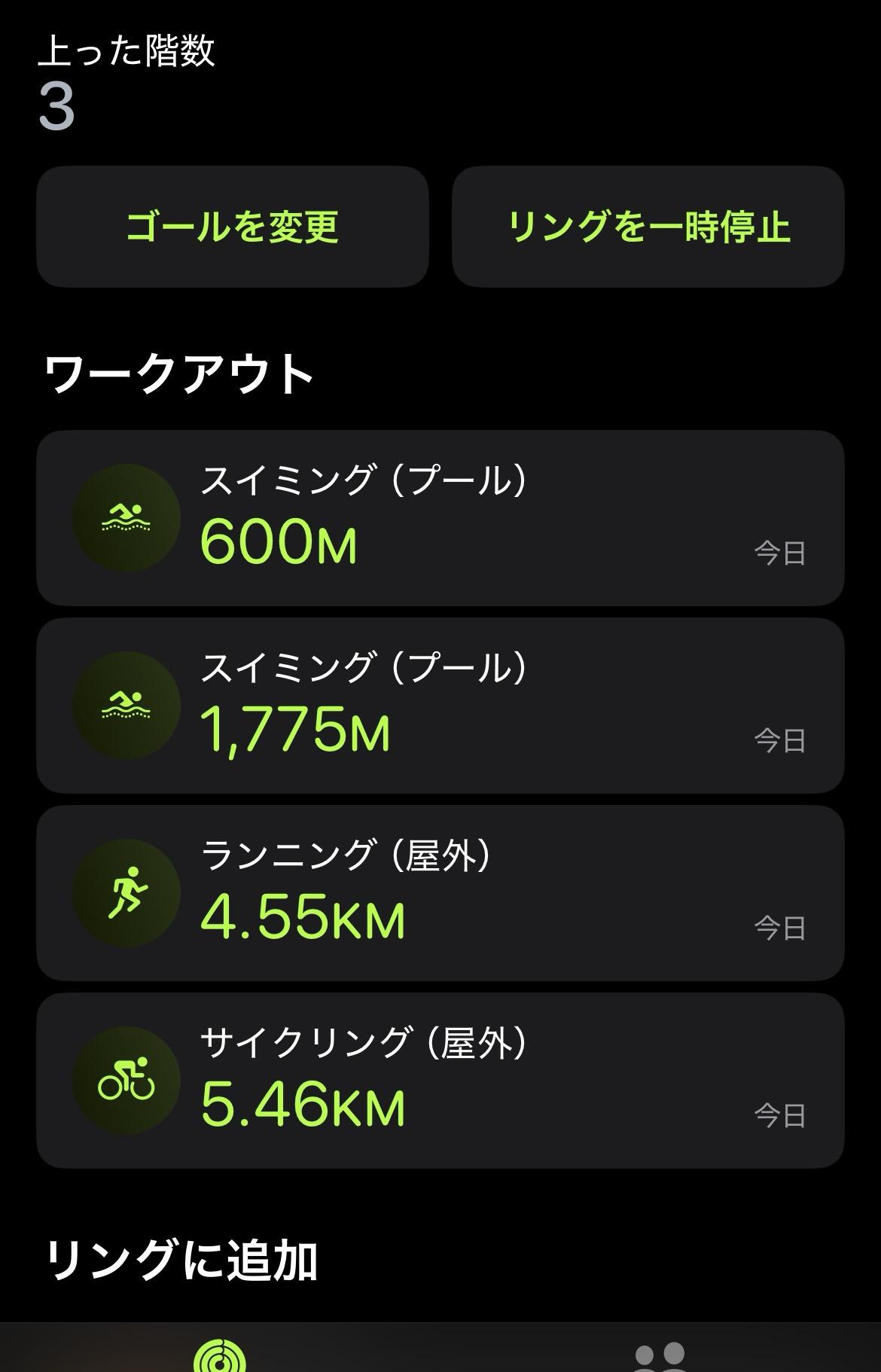Tap the swimming icon beside 1,775M
This screenshot has width=881, height=1372.
pos(126,704)
